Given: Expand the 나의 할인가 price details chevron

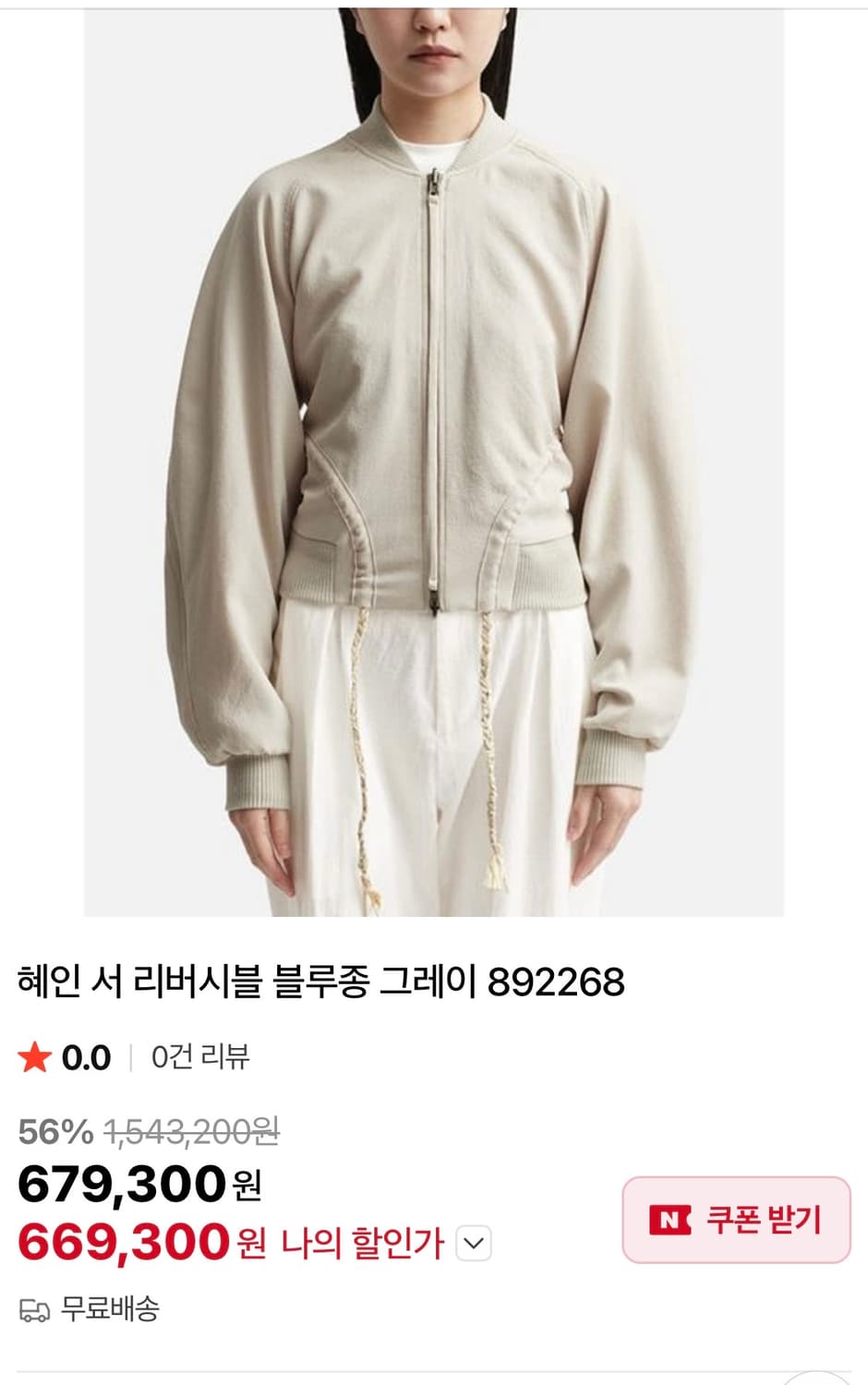Looking at the screenshot, I should coord(474,1241).
